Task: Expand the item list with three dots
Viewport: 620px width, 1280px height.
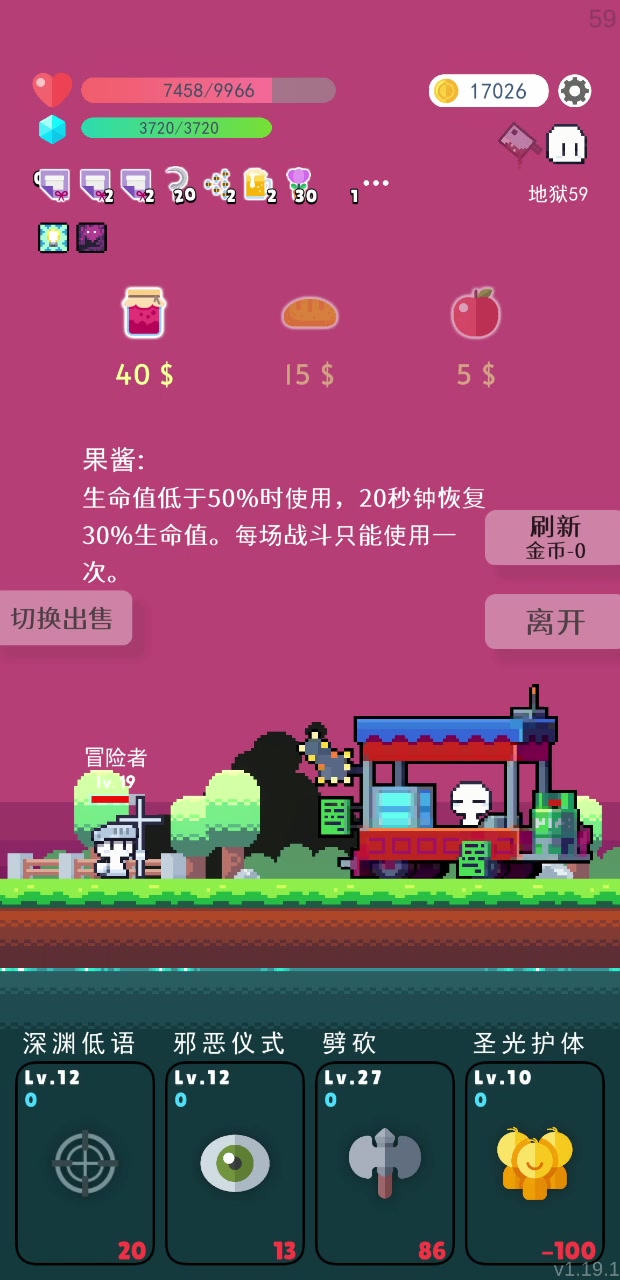Action: click(x=376, y=183)
